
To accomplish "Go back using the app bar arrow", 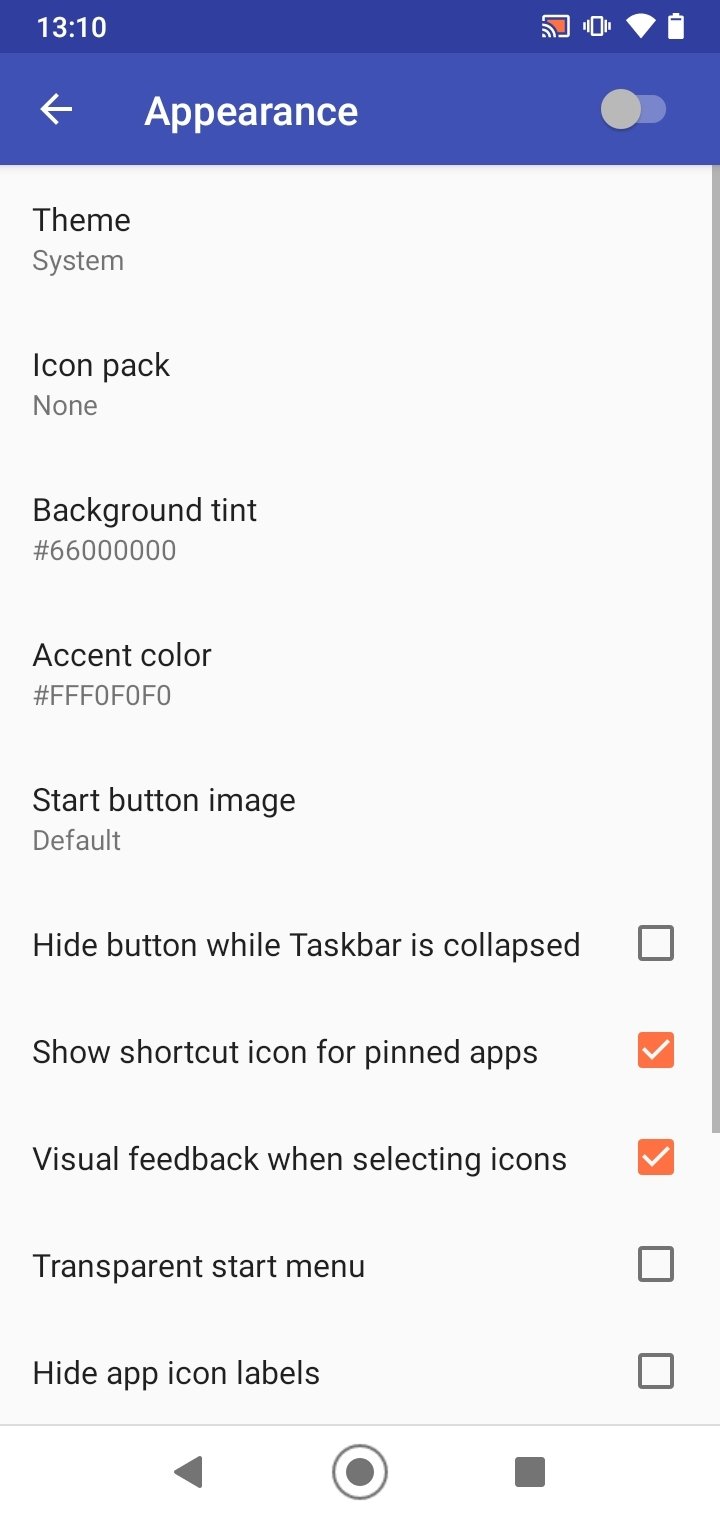I will [x=56, y=110].
